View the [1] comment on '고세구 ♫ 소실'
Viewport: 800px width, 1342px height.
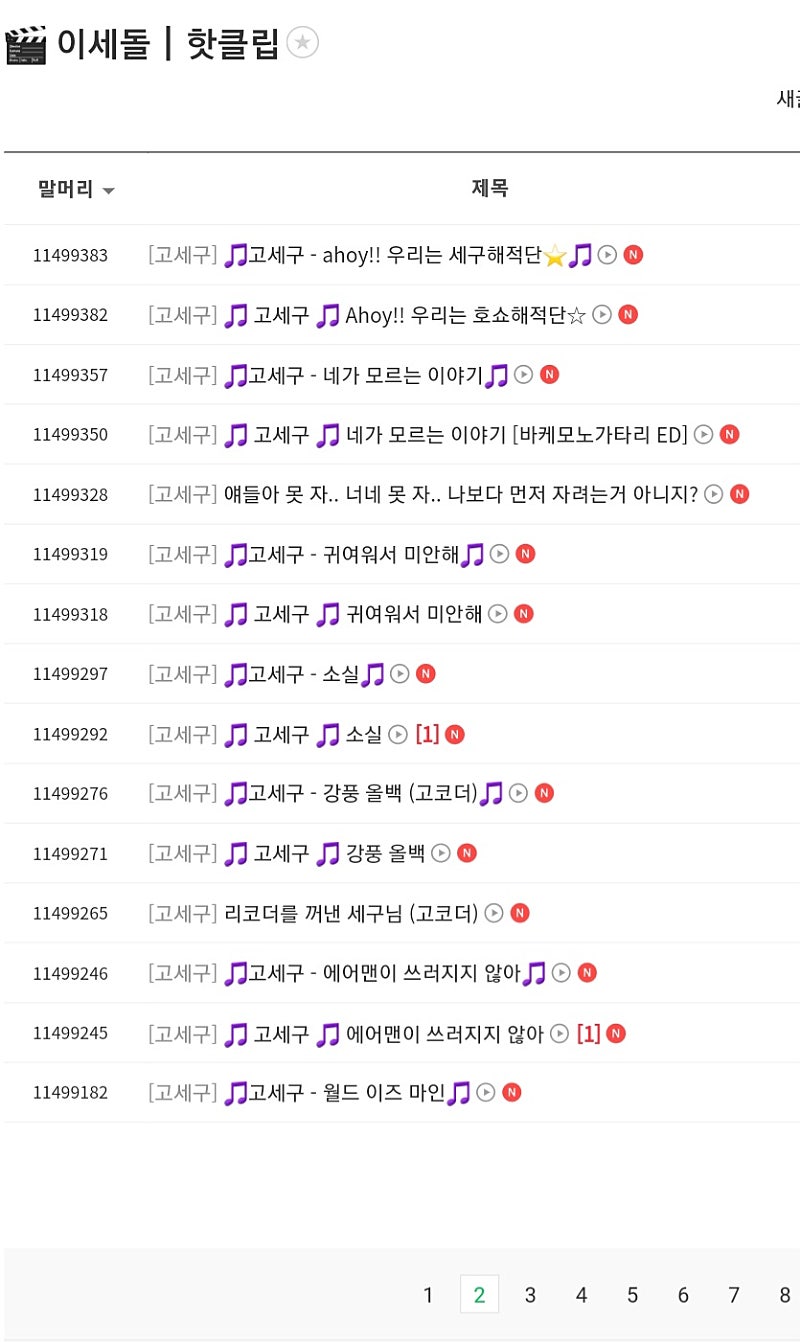pos(427,734)
